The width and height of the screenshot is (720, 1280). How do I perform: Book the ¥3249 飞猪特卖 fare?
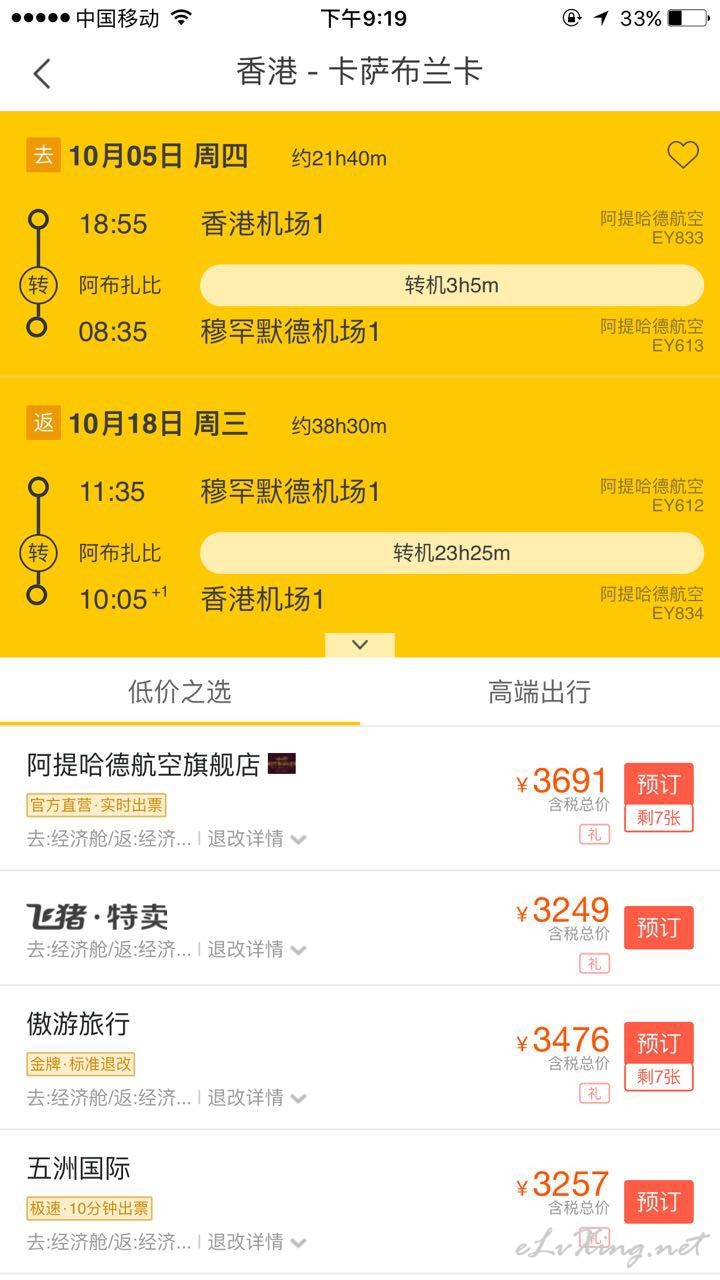click(x=658, y=928)
